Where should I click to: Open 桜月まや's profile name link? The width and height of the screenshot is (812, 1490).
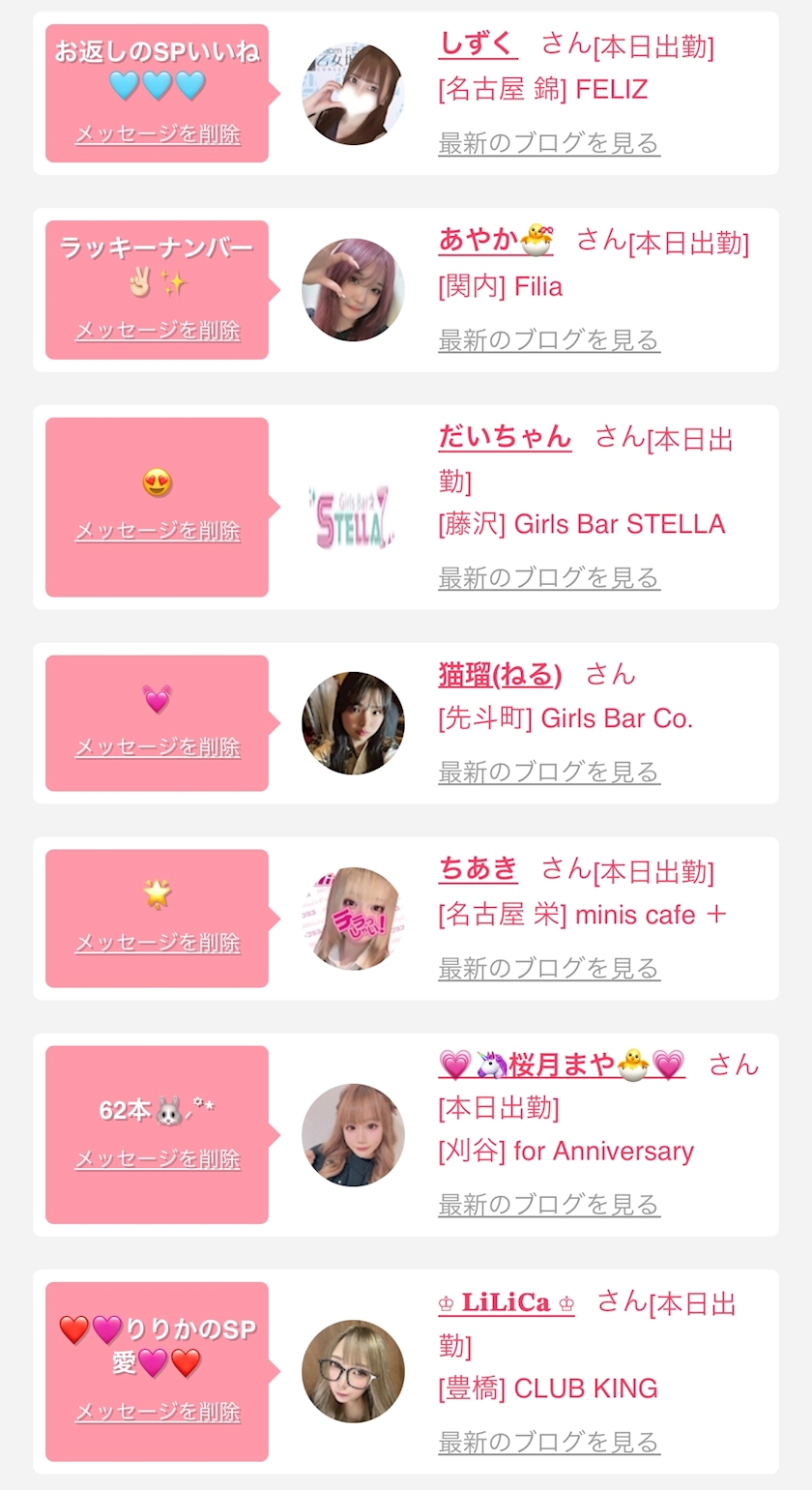(x=562, y=1066)
